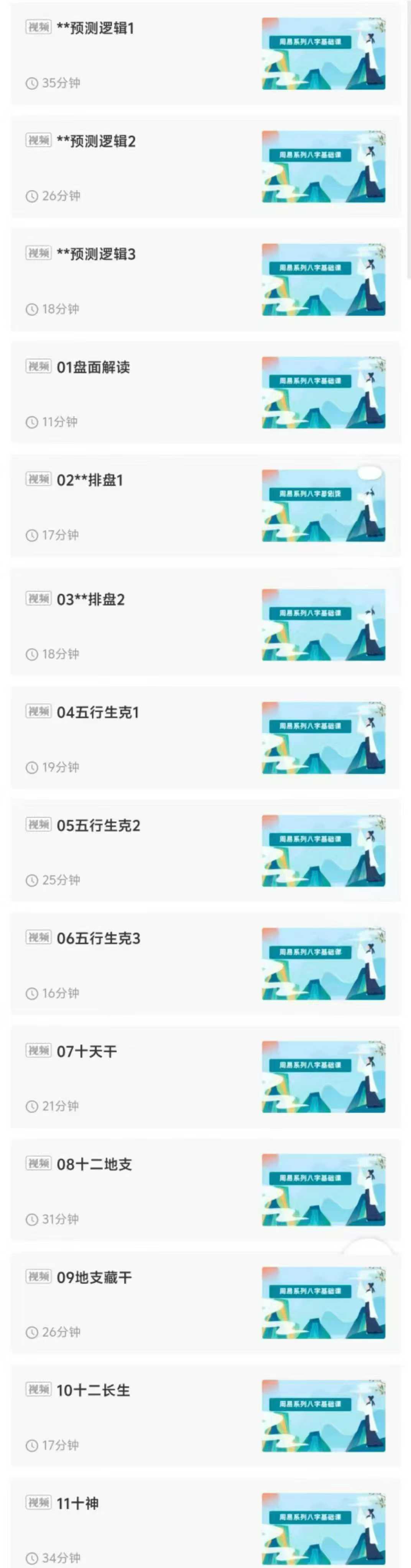Open the video **预测逻辑1

pos(95,29)
